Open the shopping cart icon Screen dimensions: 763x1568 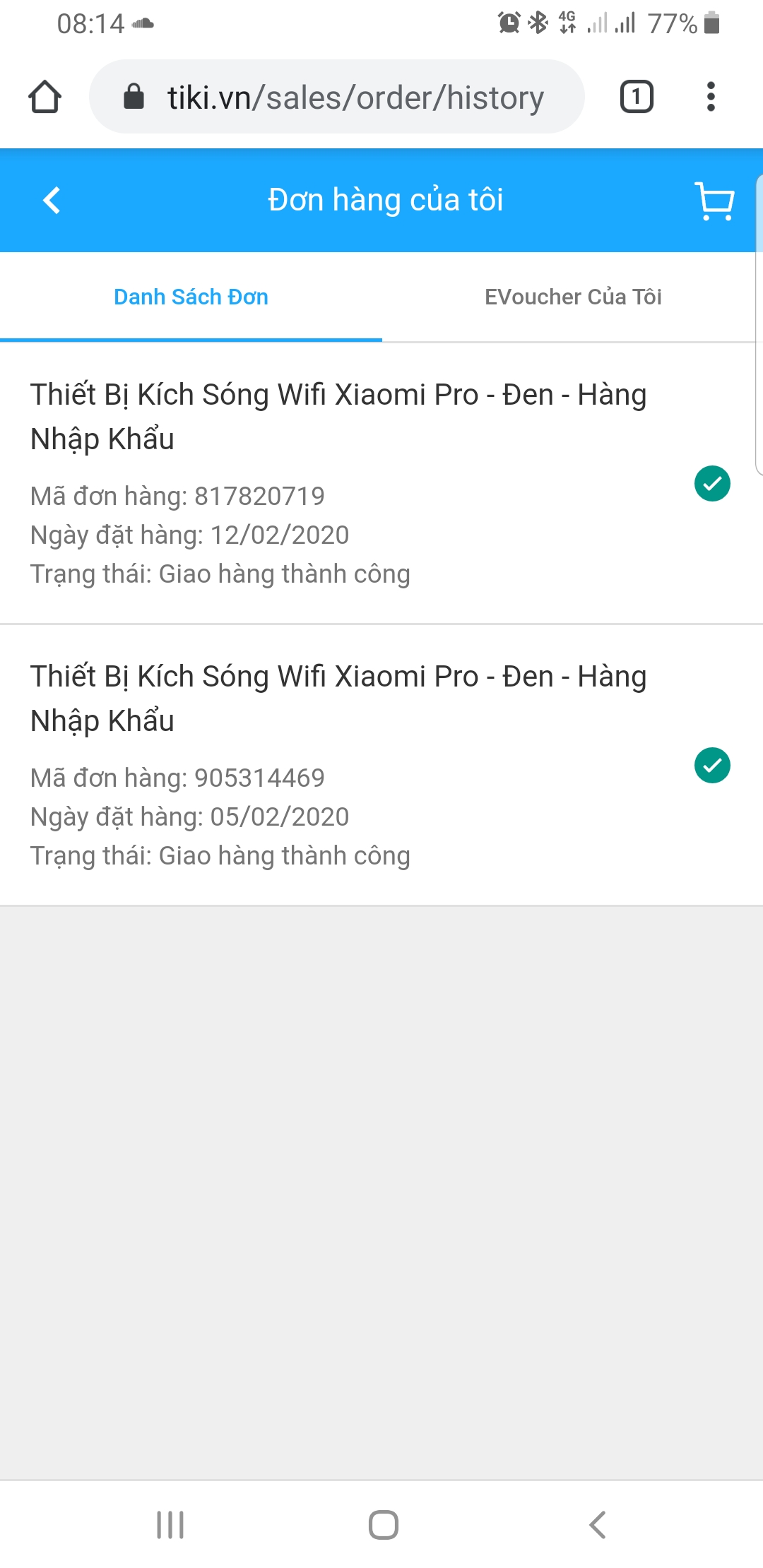(x=712, y=201)
